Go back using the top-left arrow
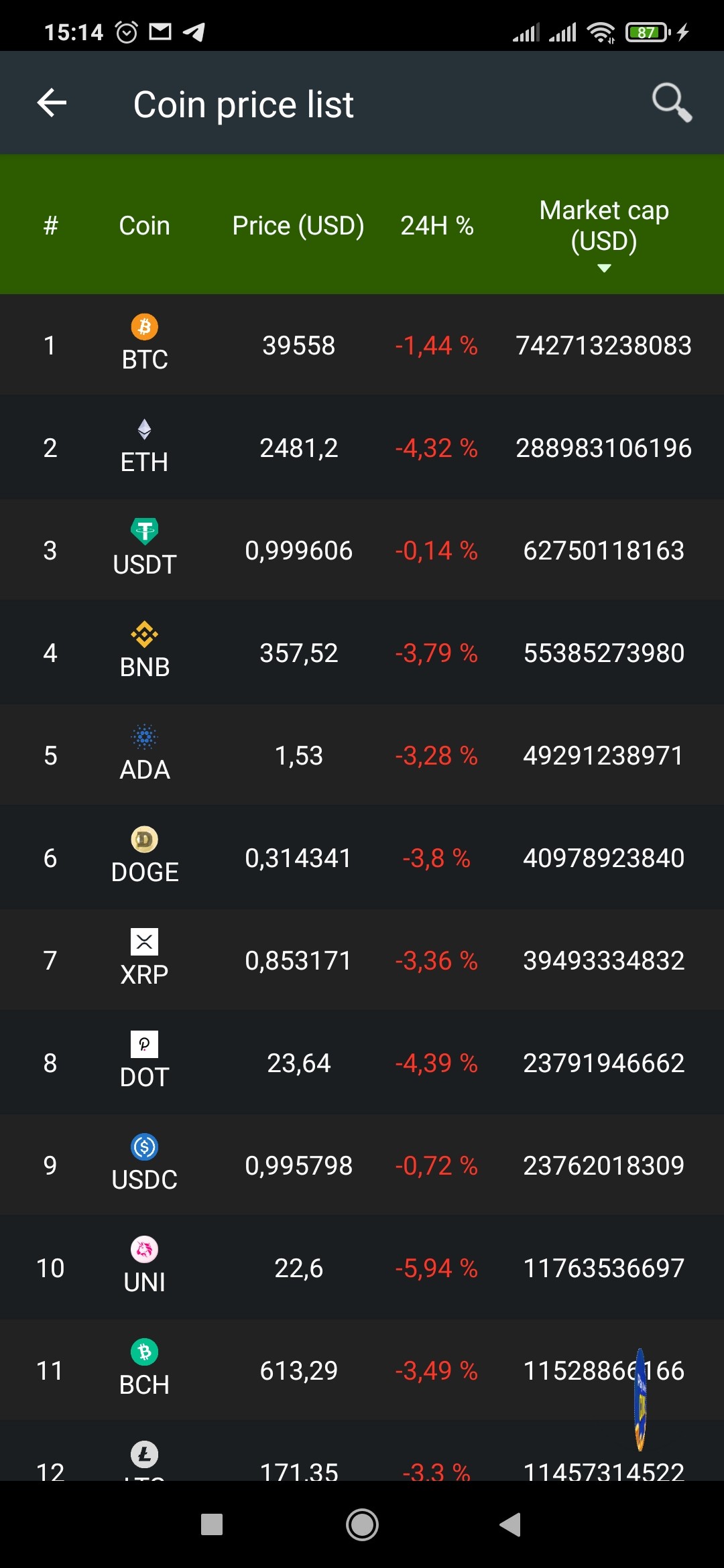The height and width of the screenshot is (1568, 724). tap(52, 103)
